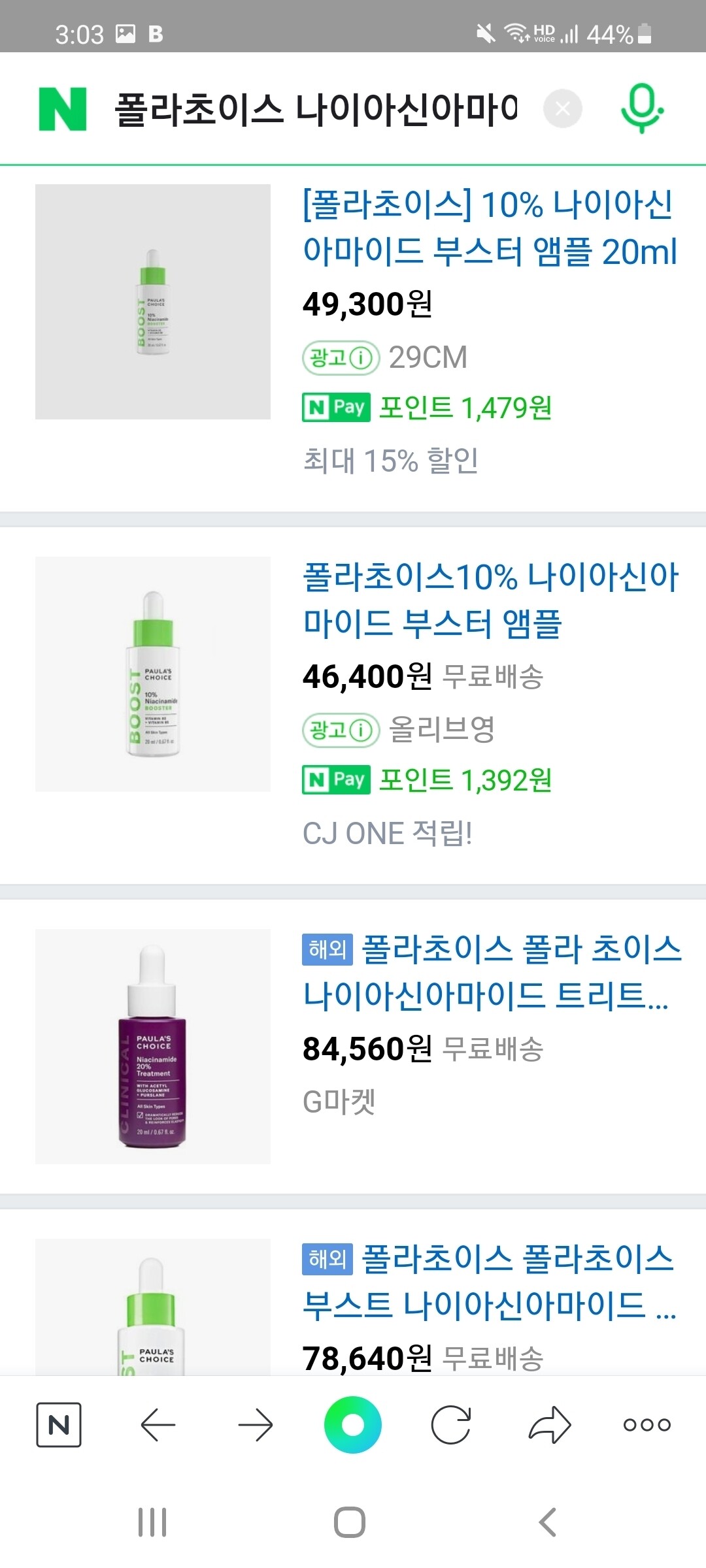
Task: Tap the share arrow icon
Action: click(549, 1424)
